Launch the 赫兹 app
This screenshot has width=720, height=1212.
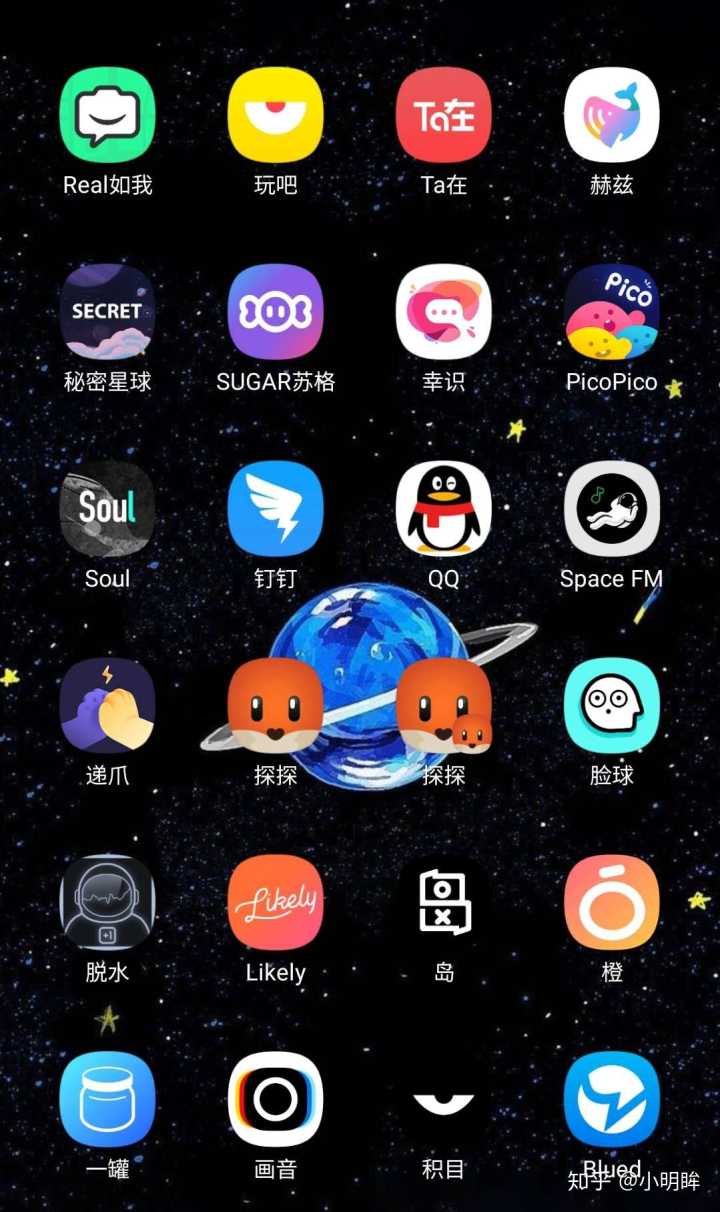click(x=611, y=115)
